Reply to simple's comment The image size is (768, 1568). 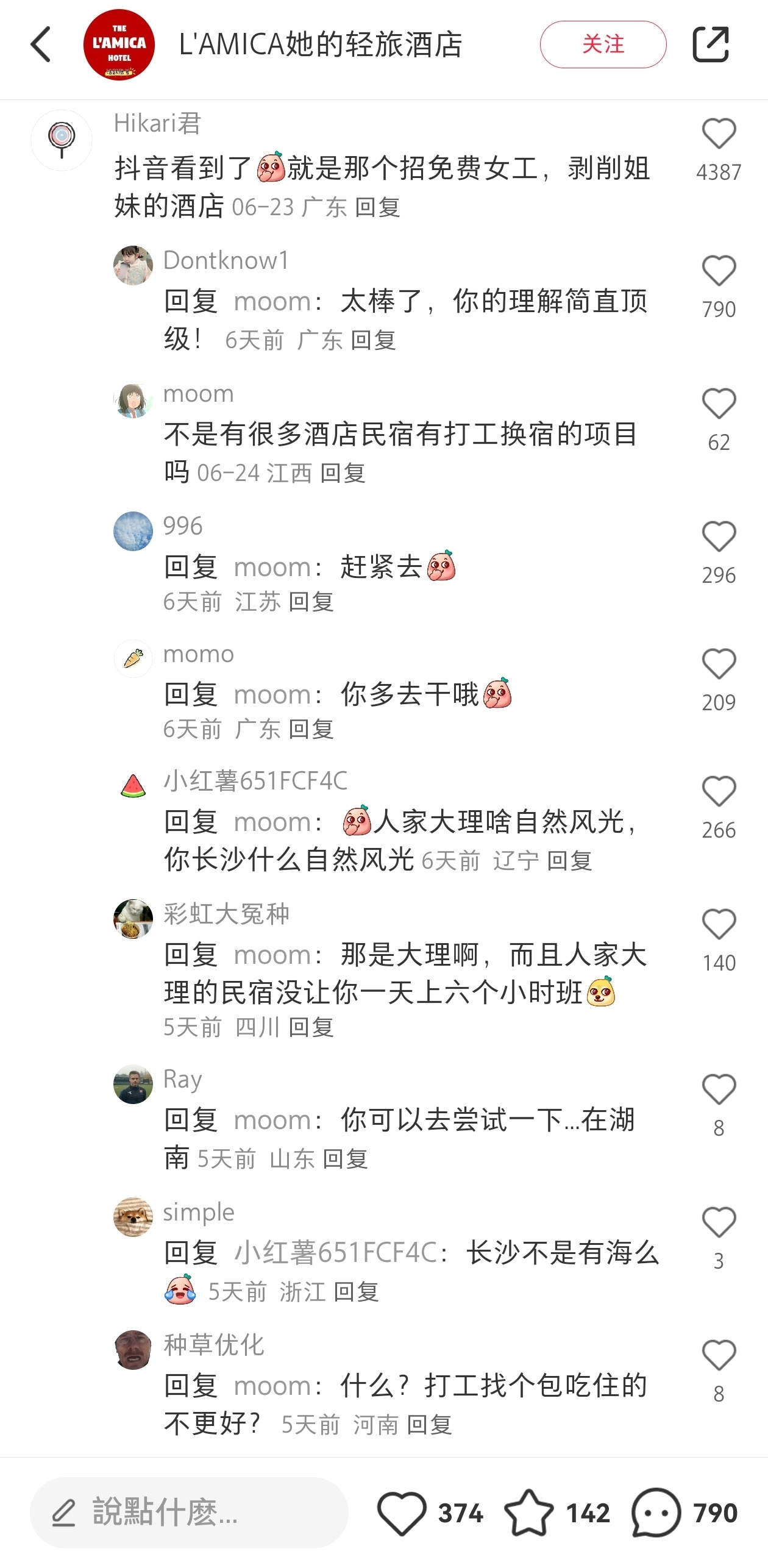[356, 1292]
